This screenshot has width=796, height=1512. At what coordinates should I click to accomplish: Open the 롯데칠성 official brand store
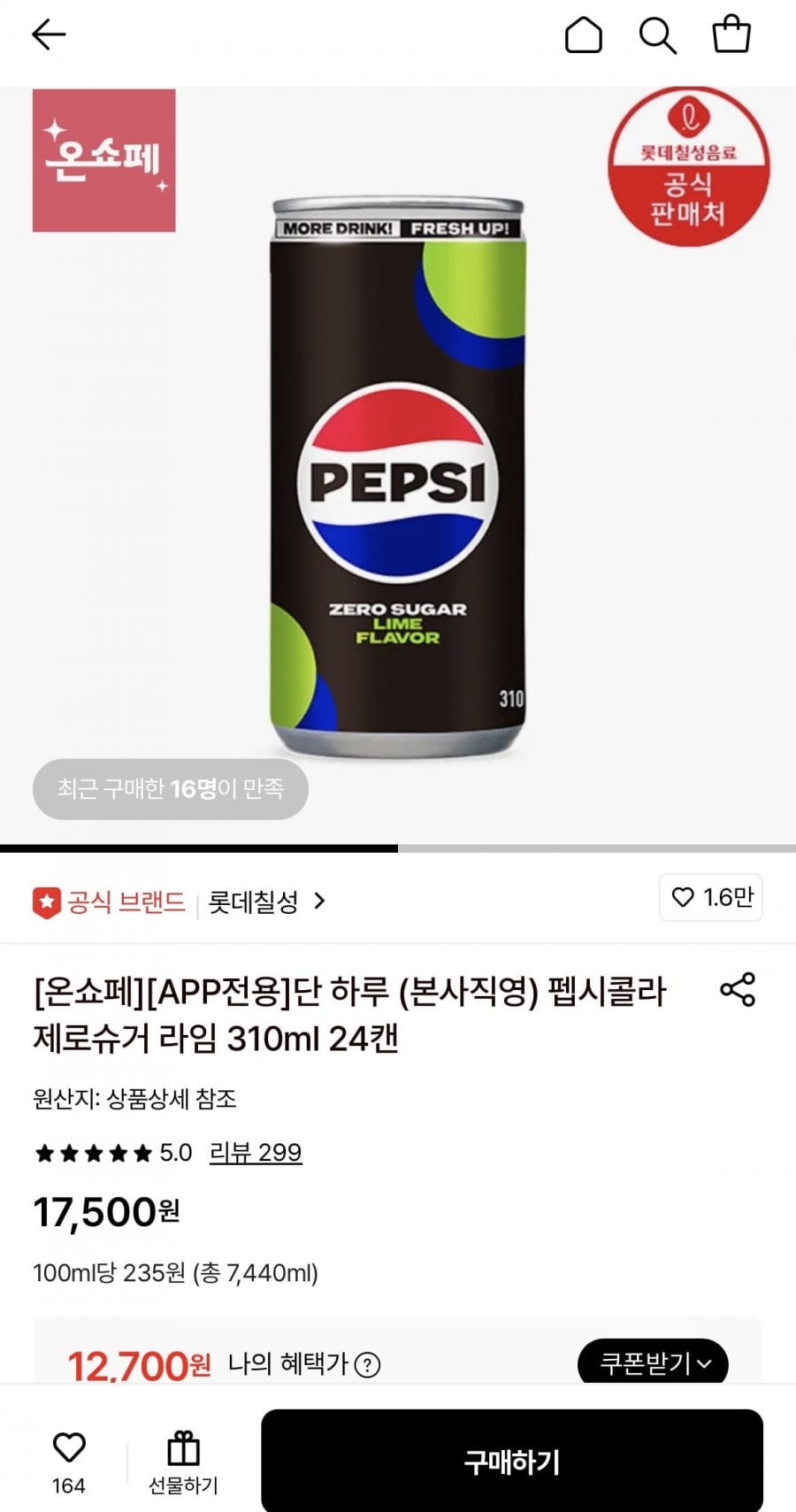point(265,902)
